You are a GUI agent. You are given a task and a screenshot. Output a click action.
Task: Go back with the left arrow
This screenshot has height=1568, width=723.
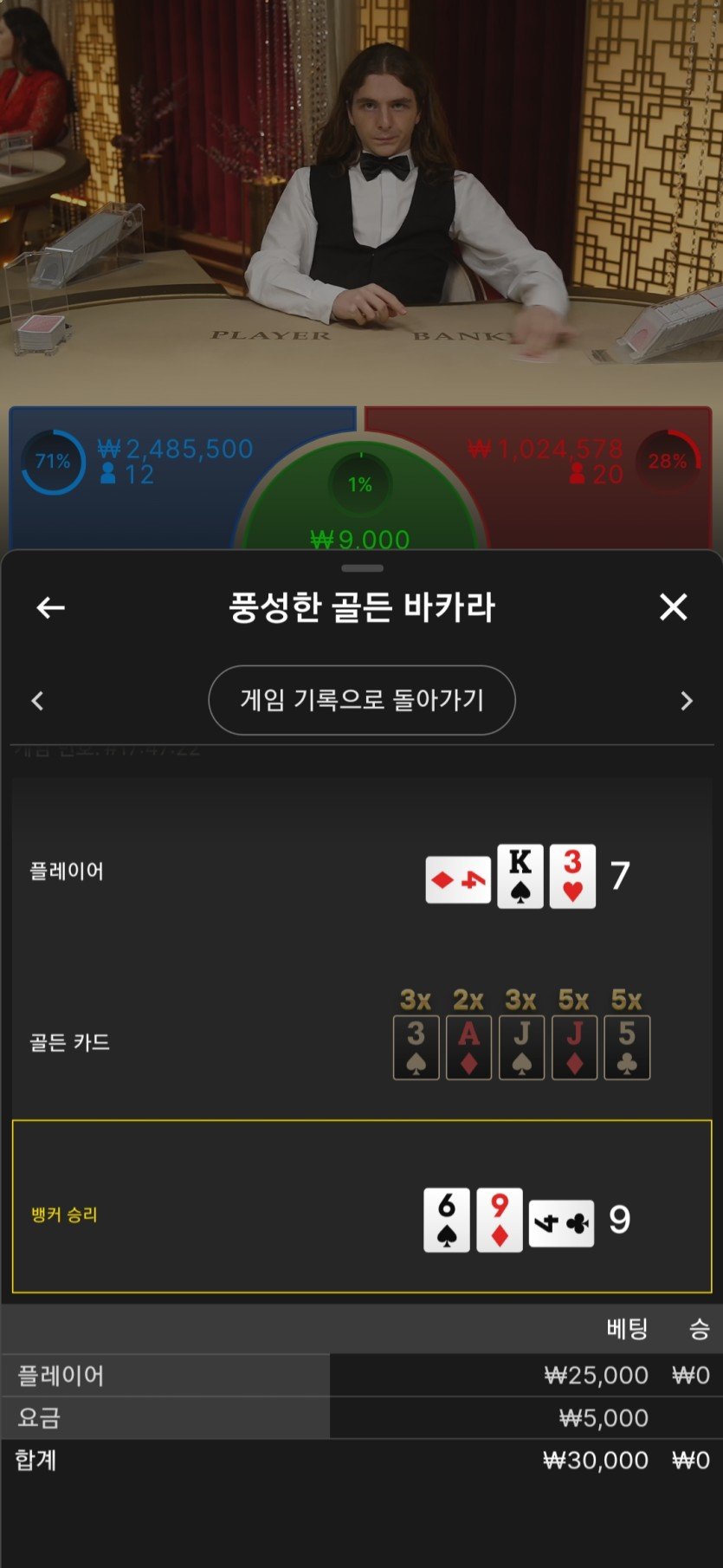50,608
